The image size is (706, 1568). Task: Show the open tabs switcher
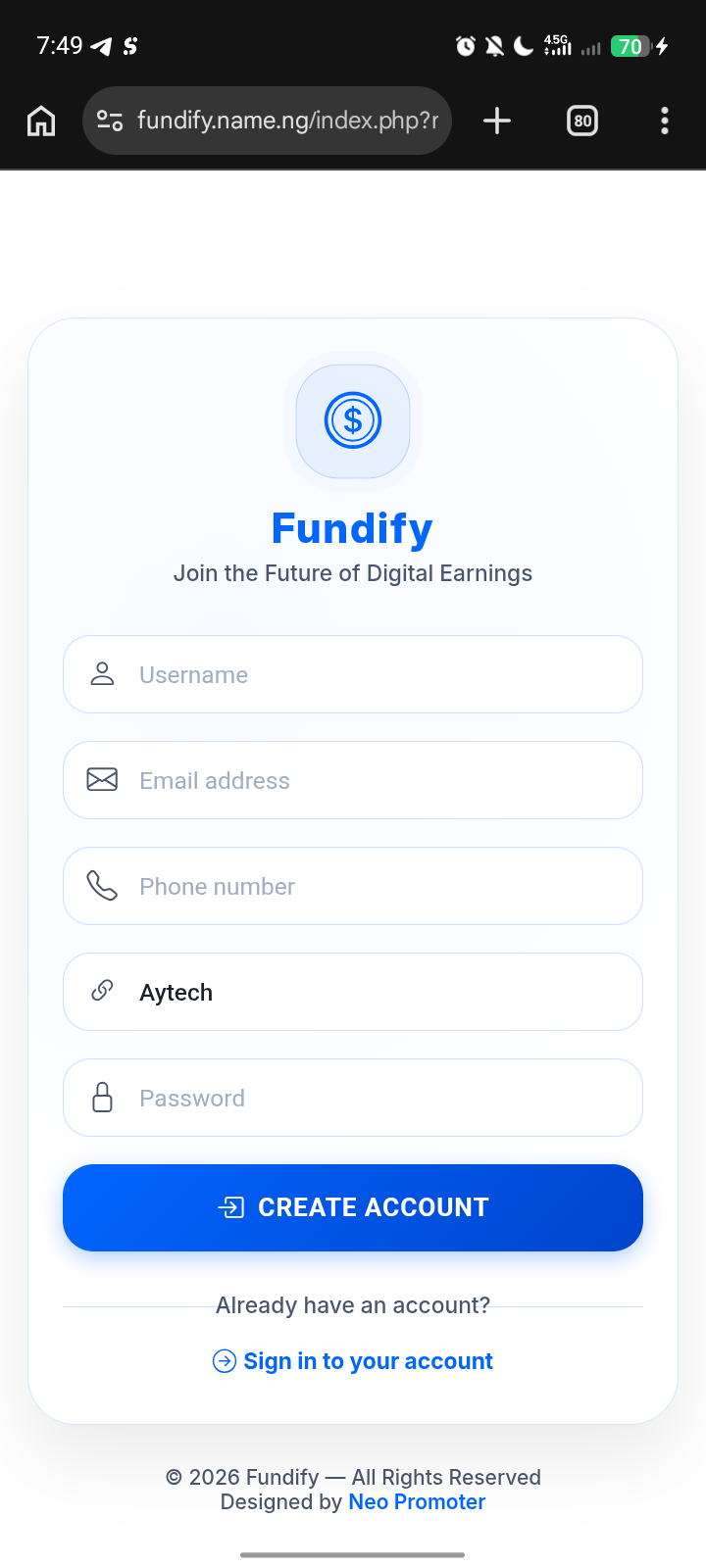pyautogui.click(x=582, y=121)
